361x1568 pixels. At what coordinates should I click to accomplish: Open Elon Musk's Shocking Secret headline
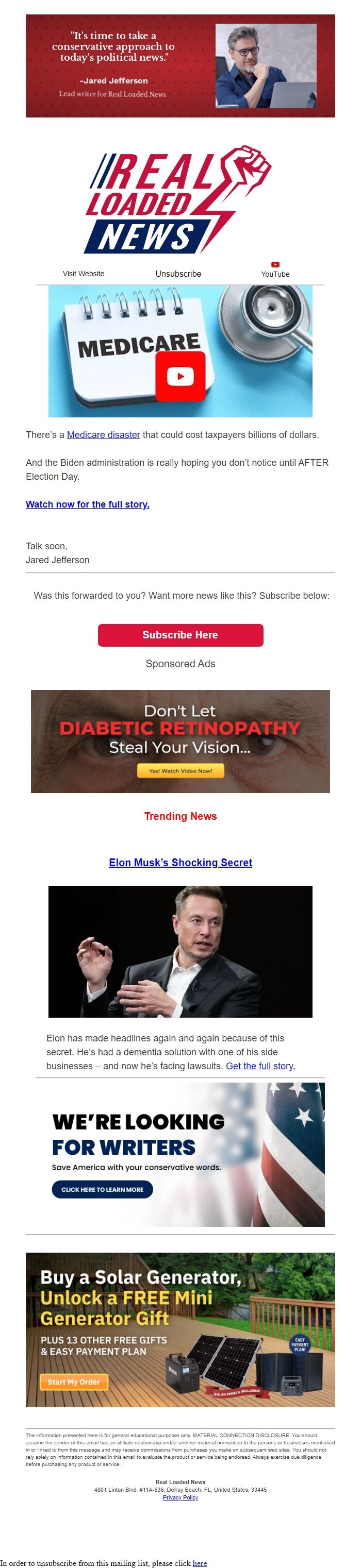pos(180,862)
